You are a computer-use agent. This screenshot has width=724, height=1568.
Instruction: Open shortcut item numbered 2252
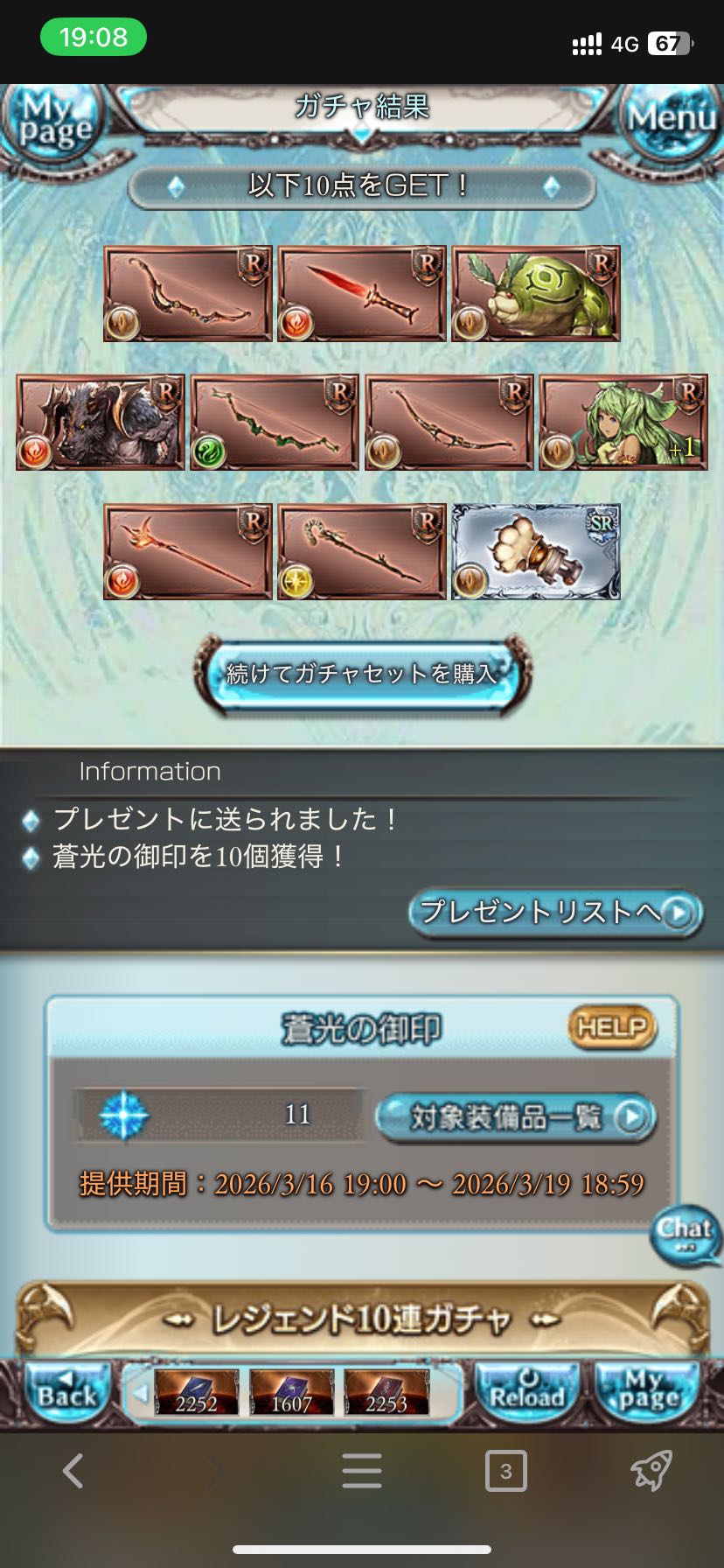(196, 1393)
